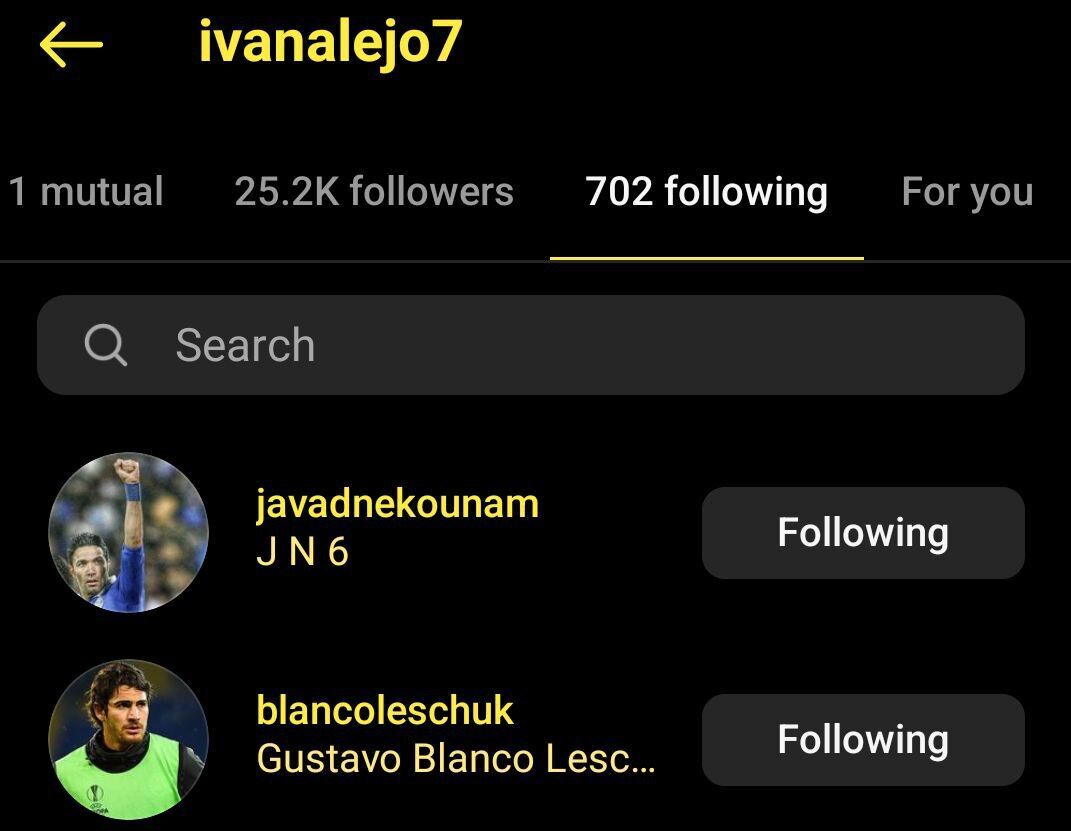The height and width of the screenshot is (831, 1071).
Task: Switch to the 1 mutual tab
Action: pyautogui.click(x=86, y=191)
